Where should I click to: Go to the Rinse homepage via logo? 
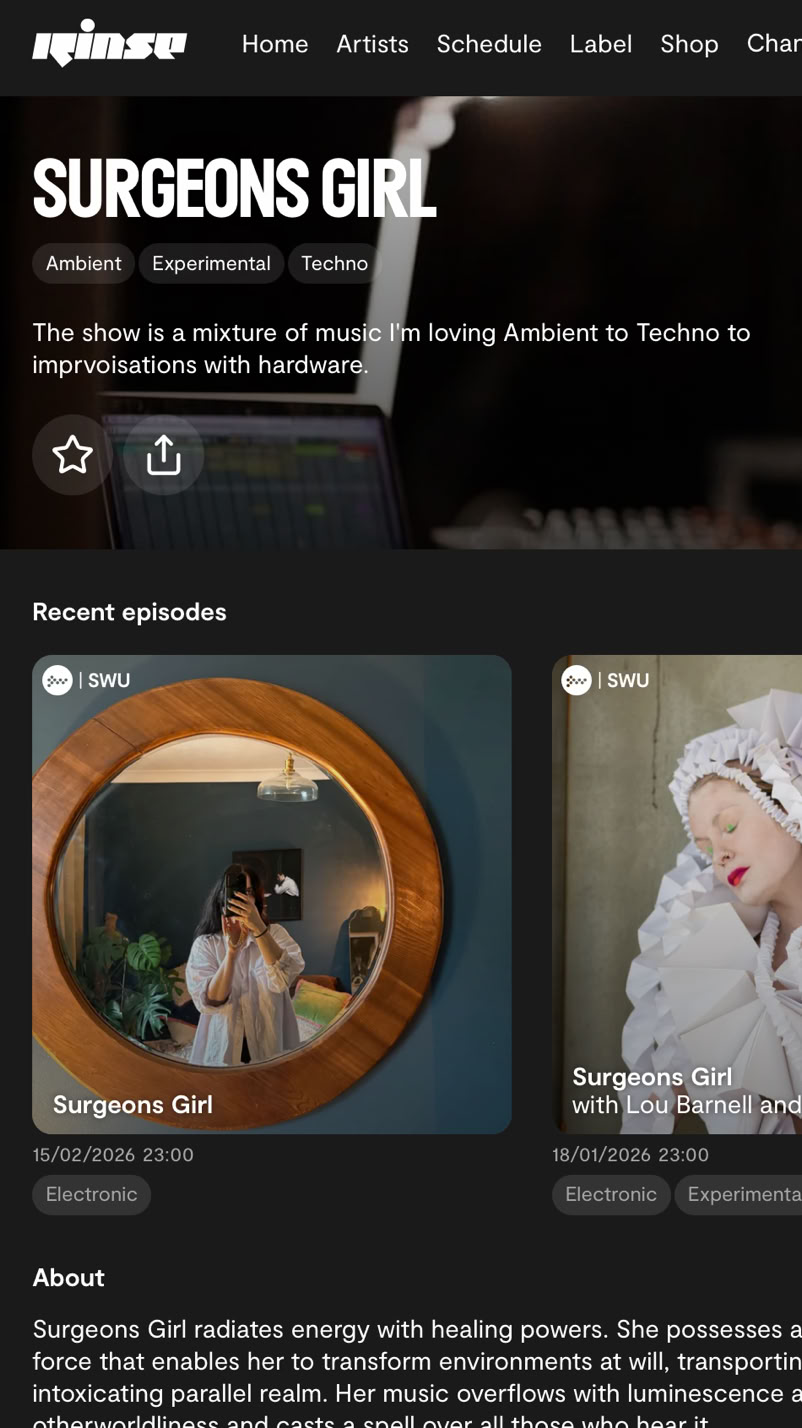109,44
